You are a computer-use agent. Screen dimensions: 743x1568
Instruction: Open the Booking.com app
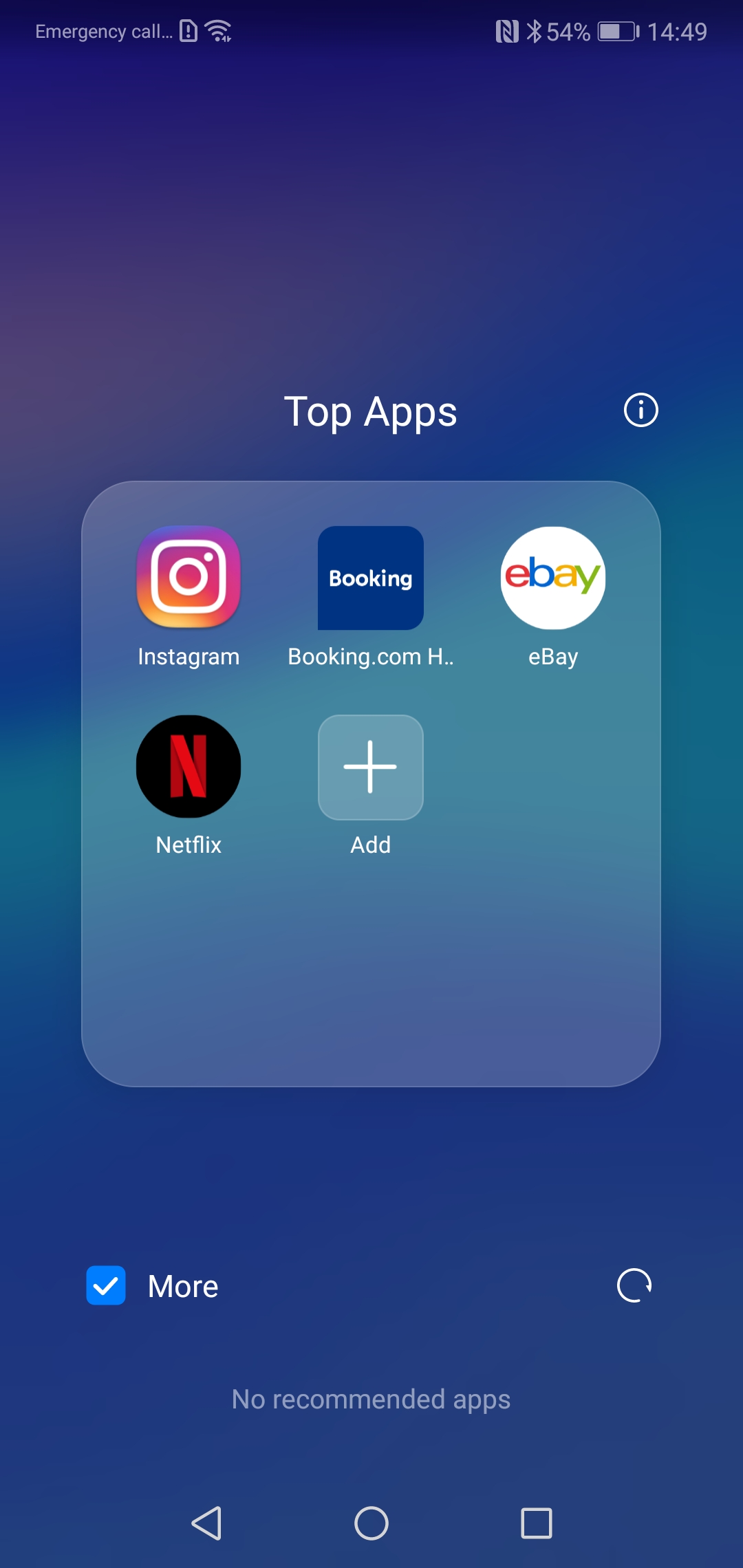[x=370, y=578]
